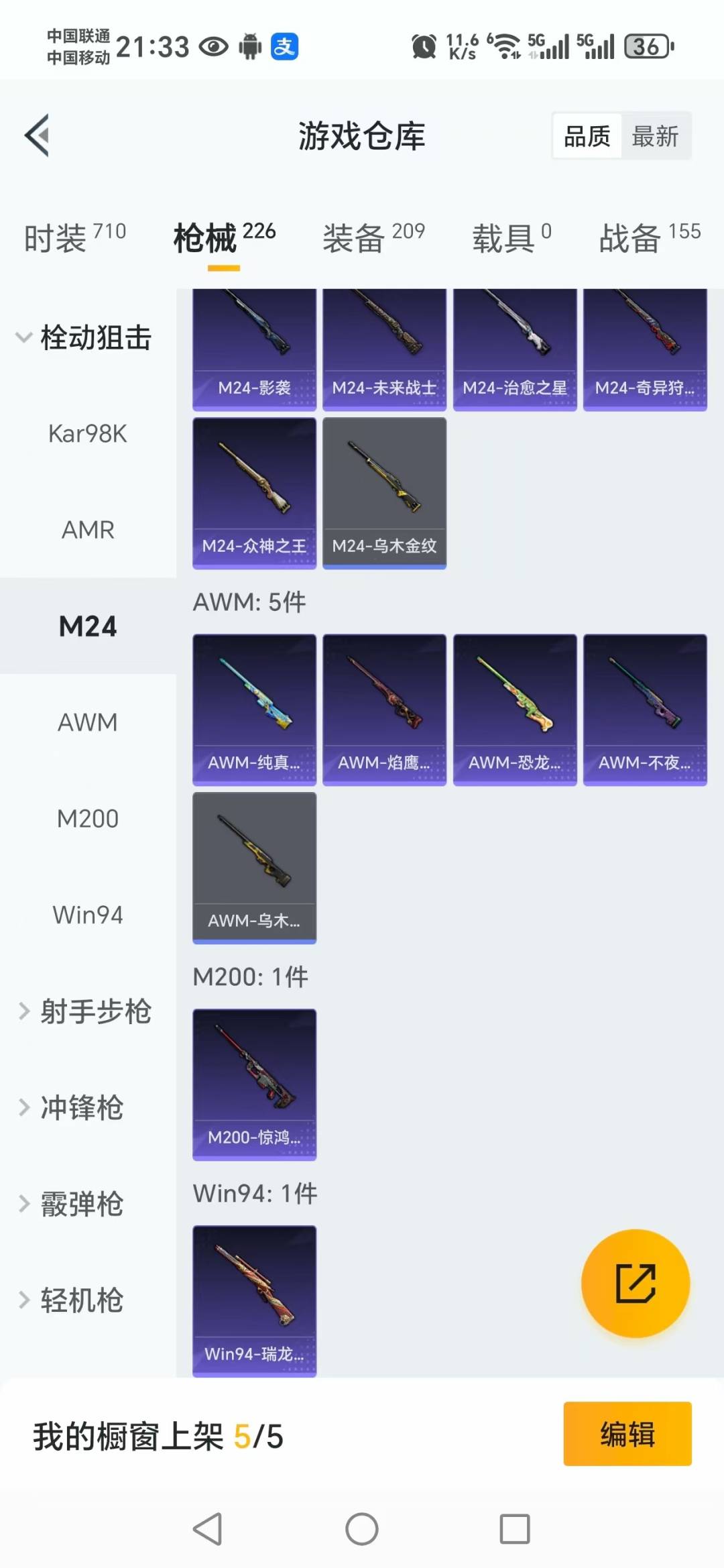This screenshot has width=724, height=1568.
Task: Sort inventory by 最新
Action: tap(655, 136)
